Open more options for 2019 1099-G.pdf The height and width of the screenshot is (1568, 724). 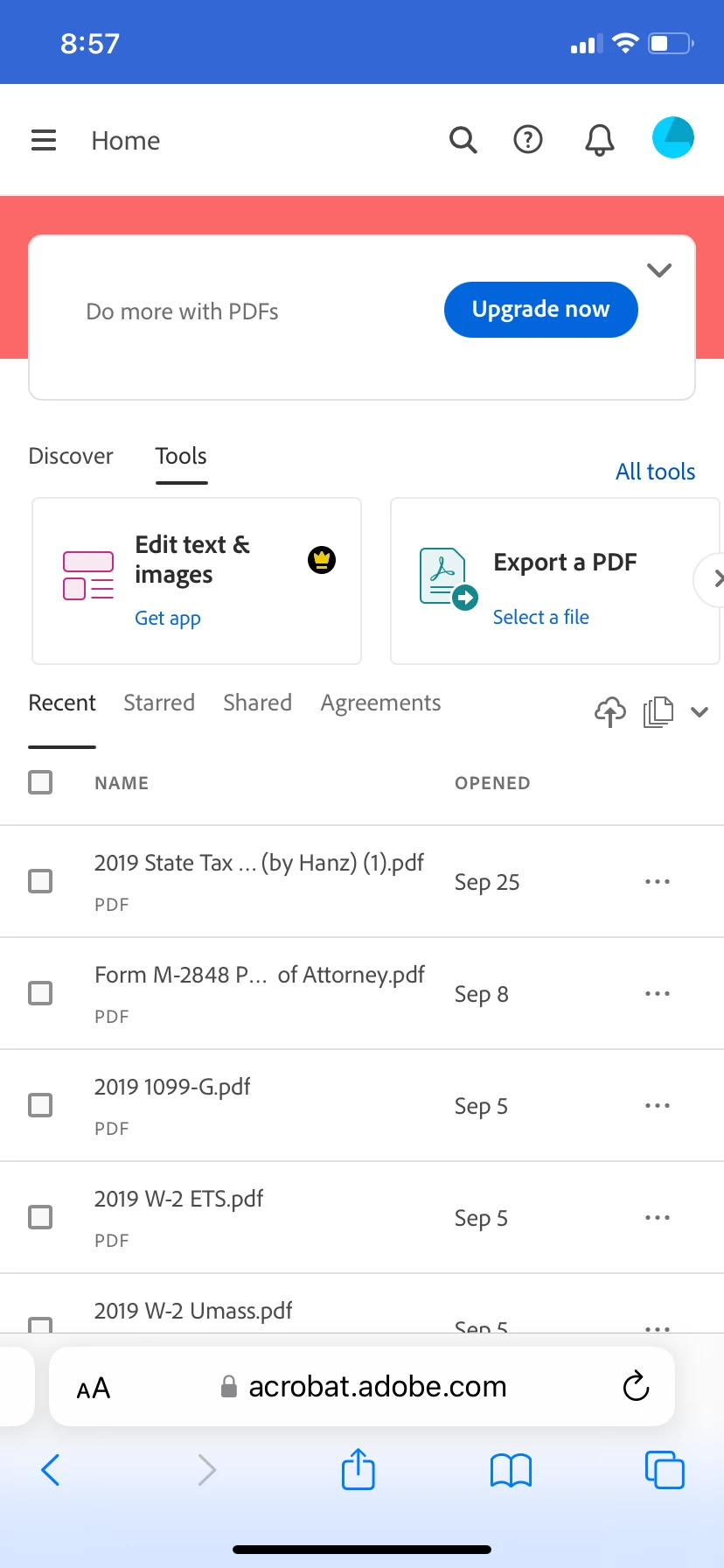pyautogui.click(x=658, y=1106)
